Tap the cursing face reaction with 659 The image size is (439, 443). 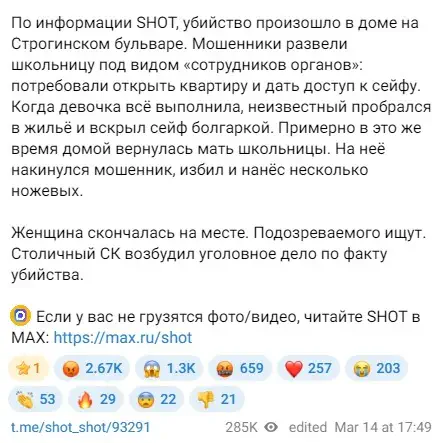pyautogui.click(x=240, y=368)
